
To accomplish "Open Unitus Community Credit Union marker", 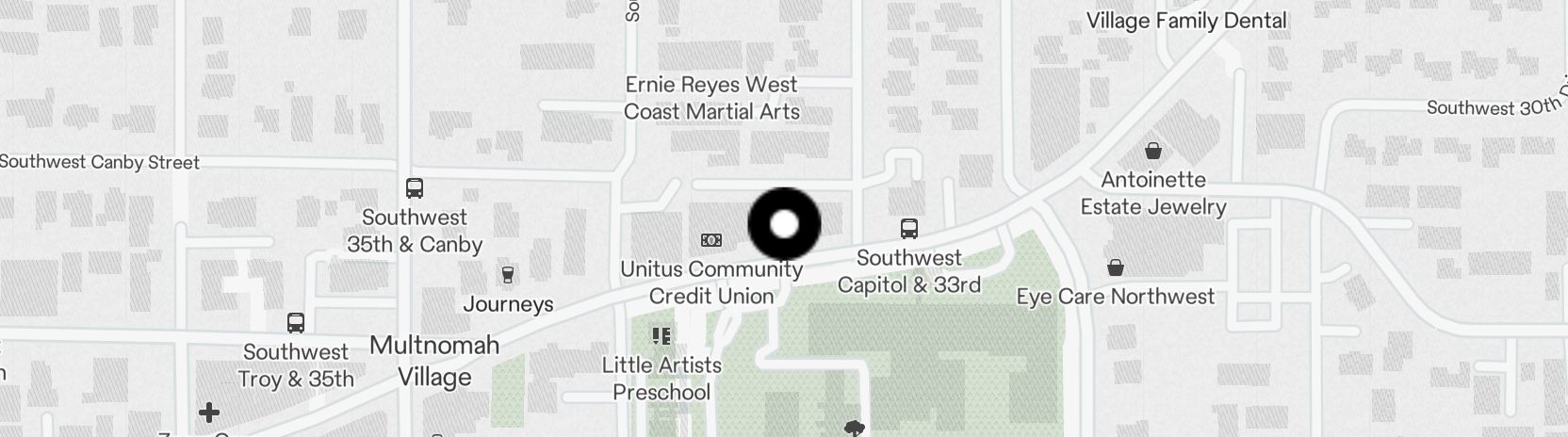I will point(711,241).
